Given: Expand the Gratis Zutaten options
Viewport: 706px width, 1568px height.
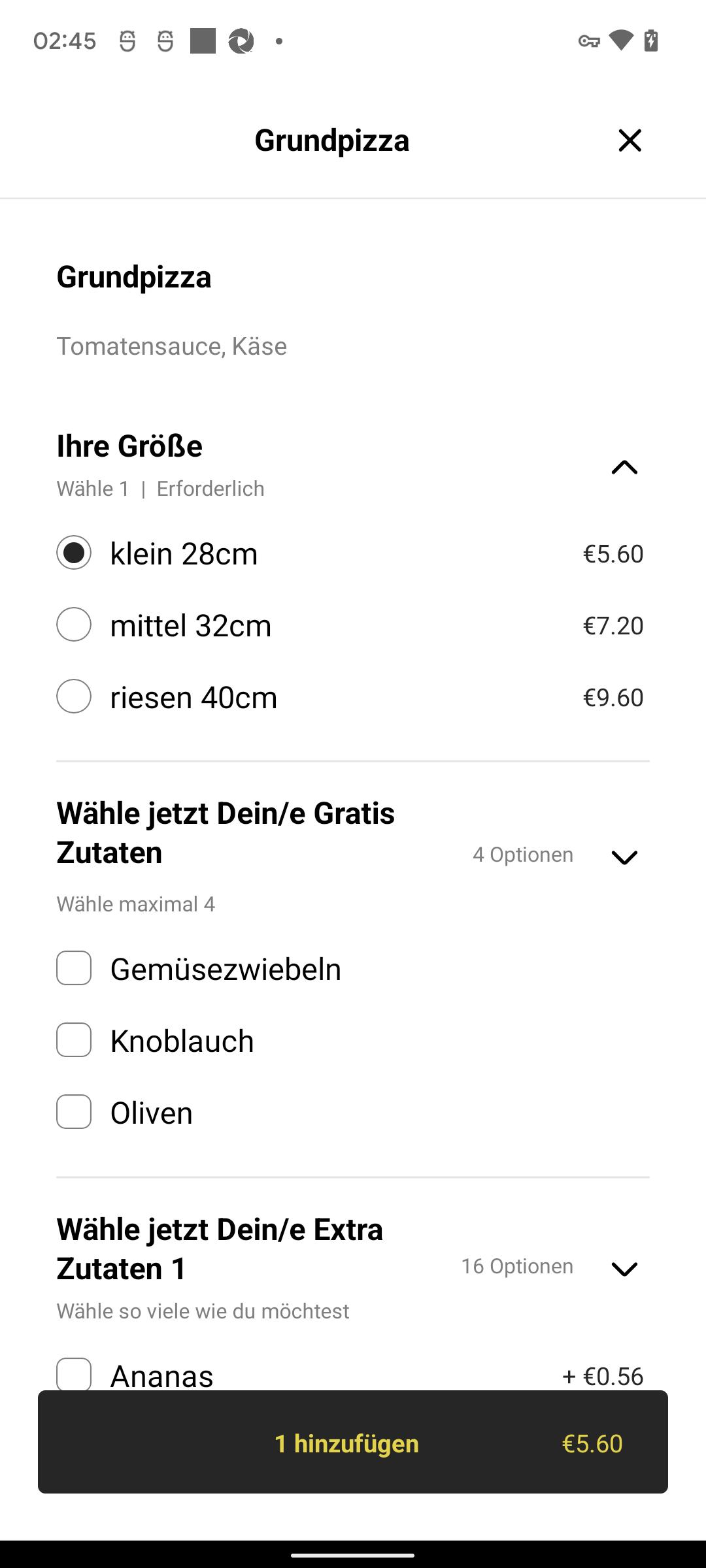Looking at the screenshot, I should [624, 857].
